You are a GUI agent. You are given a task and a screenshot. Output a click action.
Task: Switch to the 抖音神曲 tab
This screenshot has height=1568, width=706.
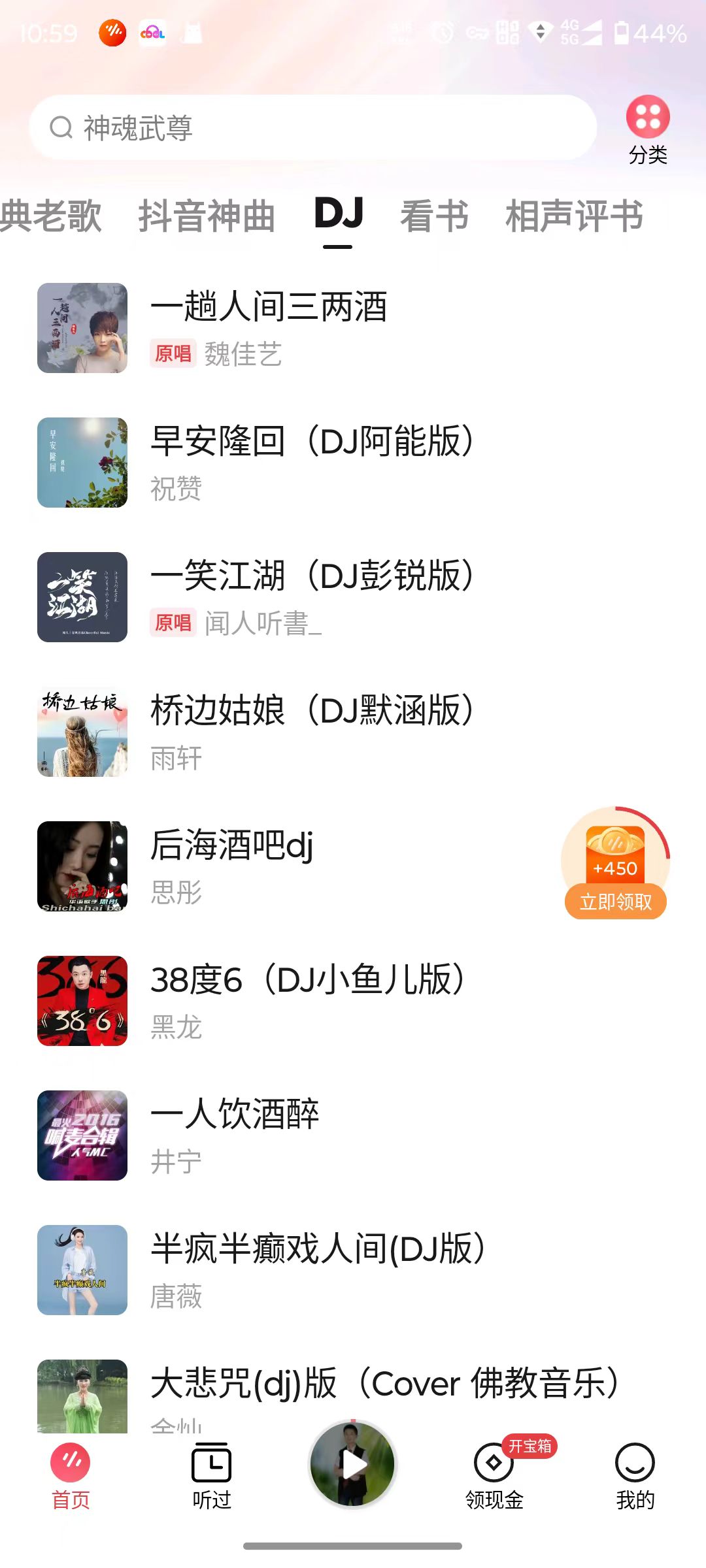[207, 216]
